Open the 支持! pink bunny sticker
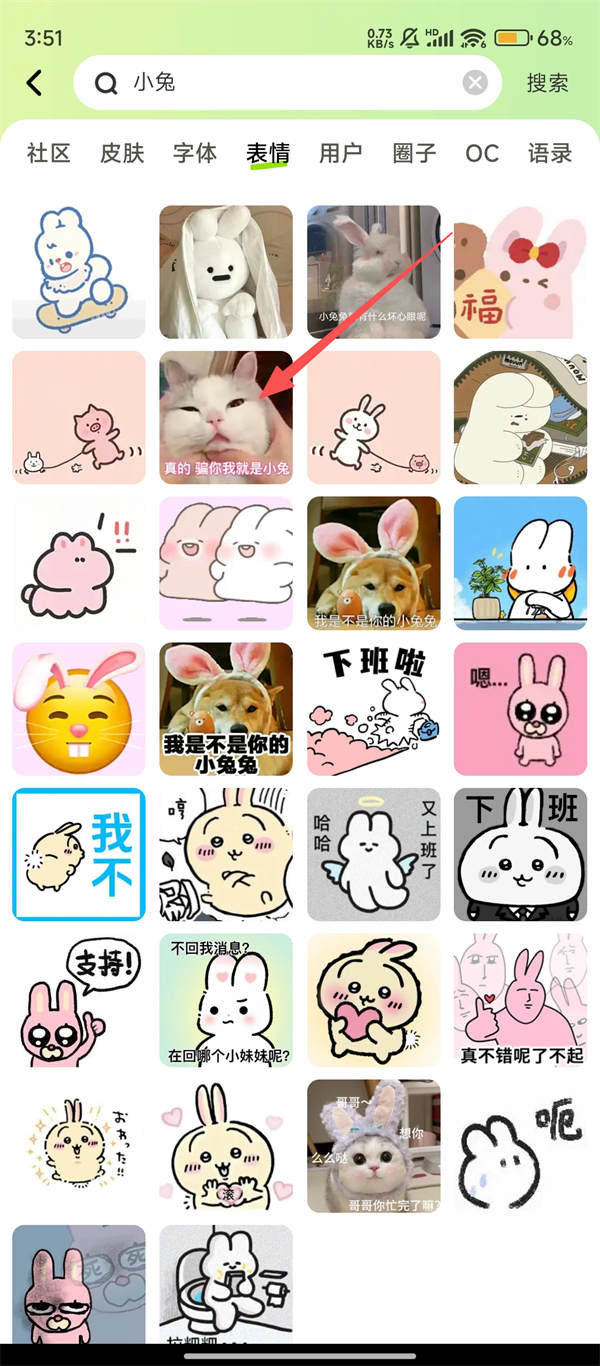 (x=79, y=1000)
